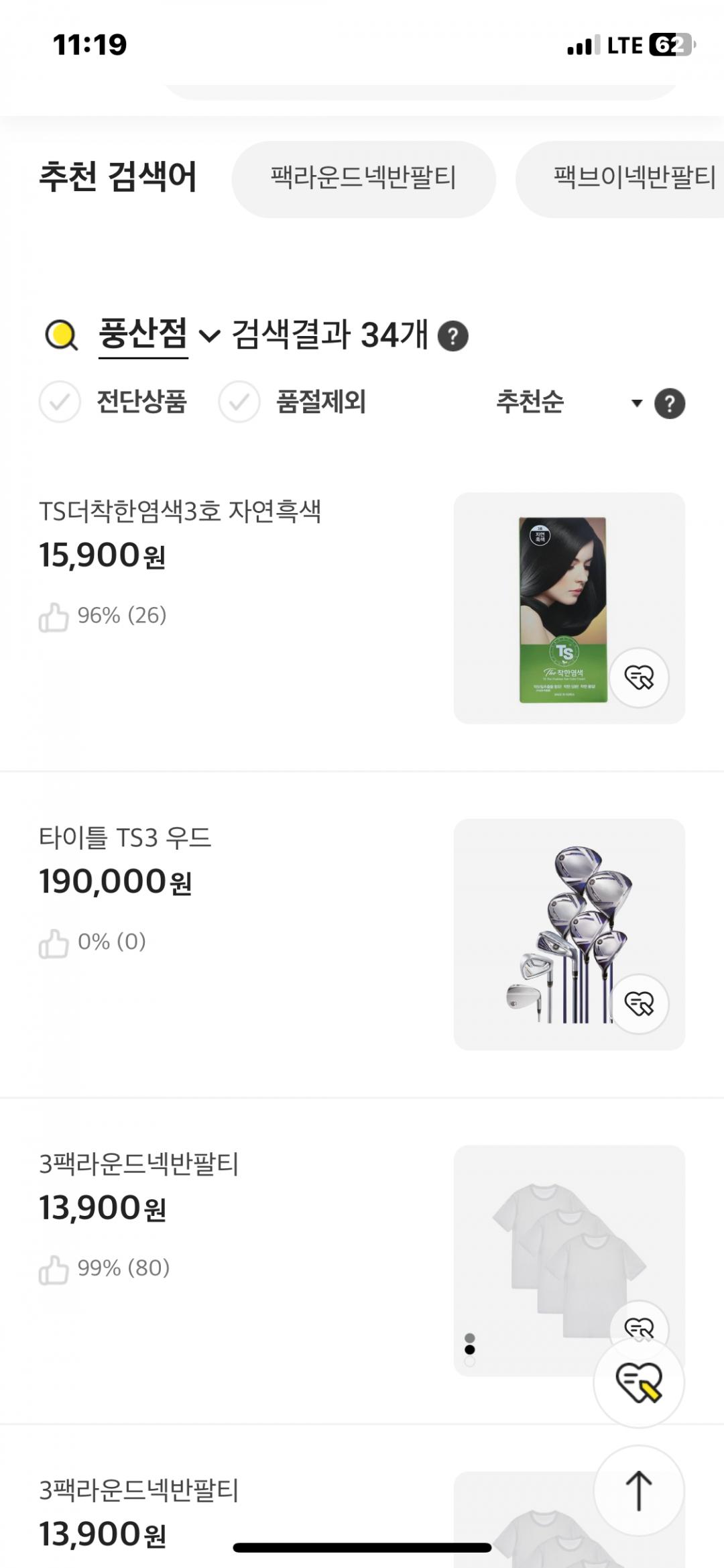
Task: Check the 전단상품 filter
Action: tap(60, 402)
